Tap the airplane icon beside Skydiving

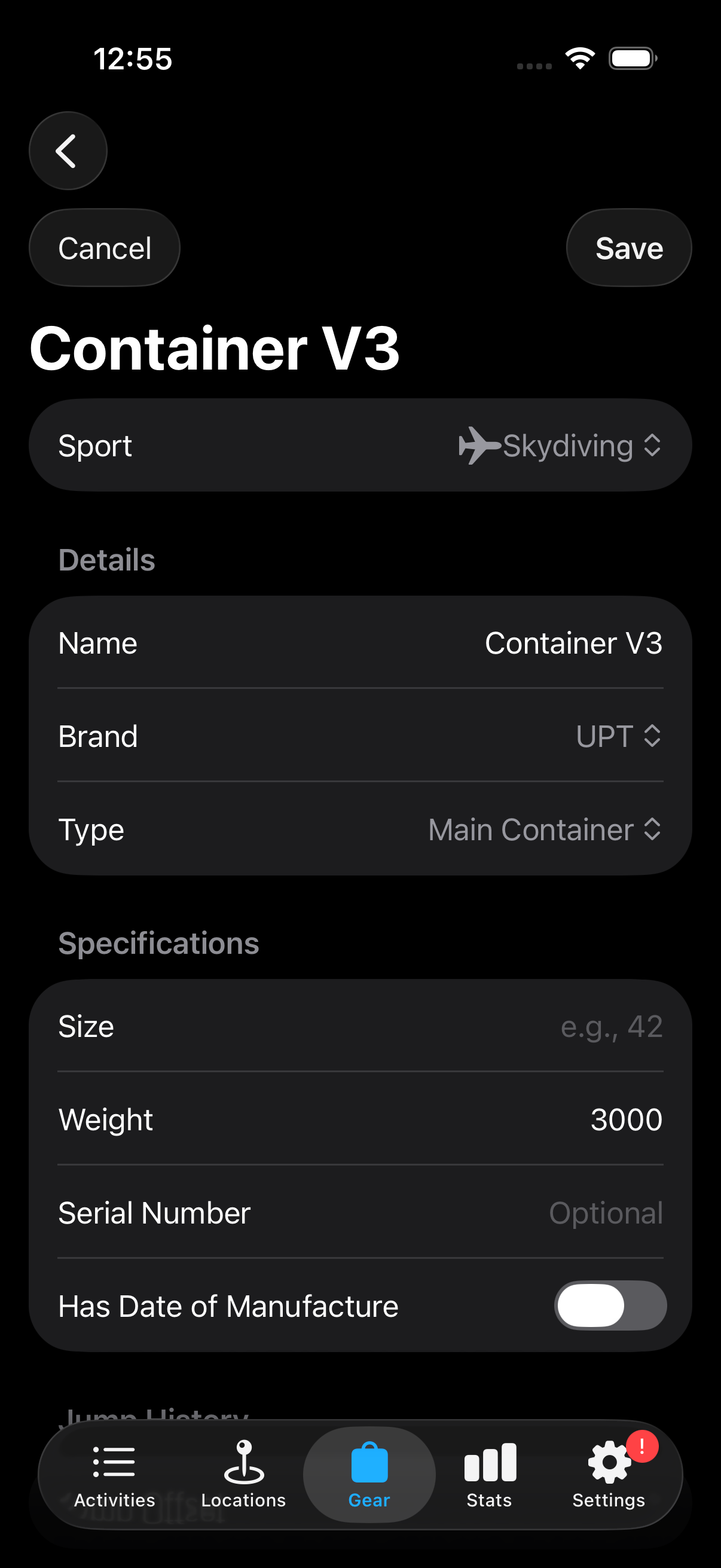[x=478, y=445]
